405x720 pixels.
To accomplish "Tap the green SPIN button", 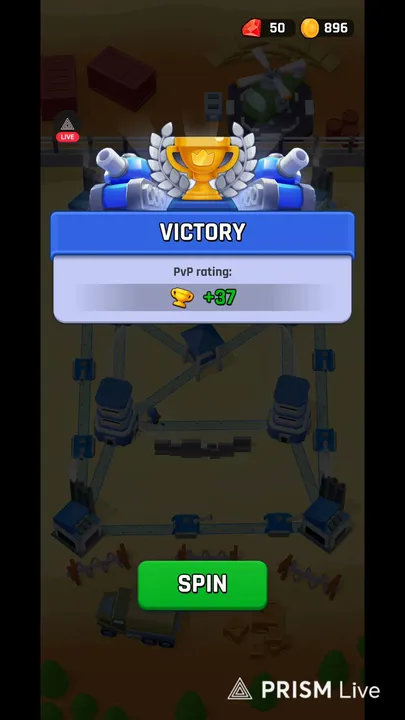I will pyautogui.click(x=202, y=585).
